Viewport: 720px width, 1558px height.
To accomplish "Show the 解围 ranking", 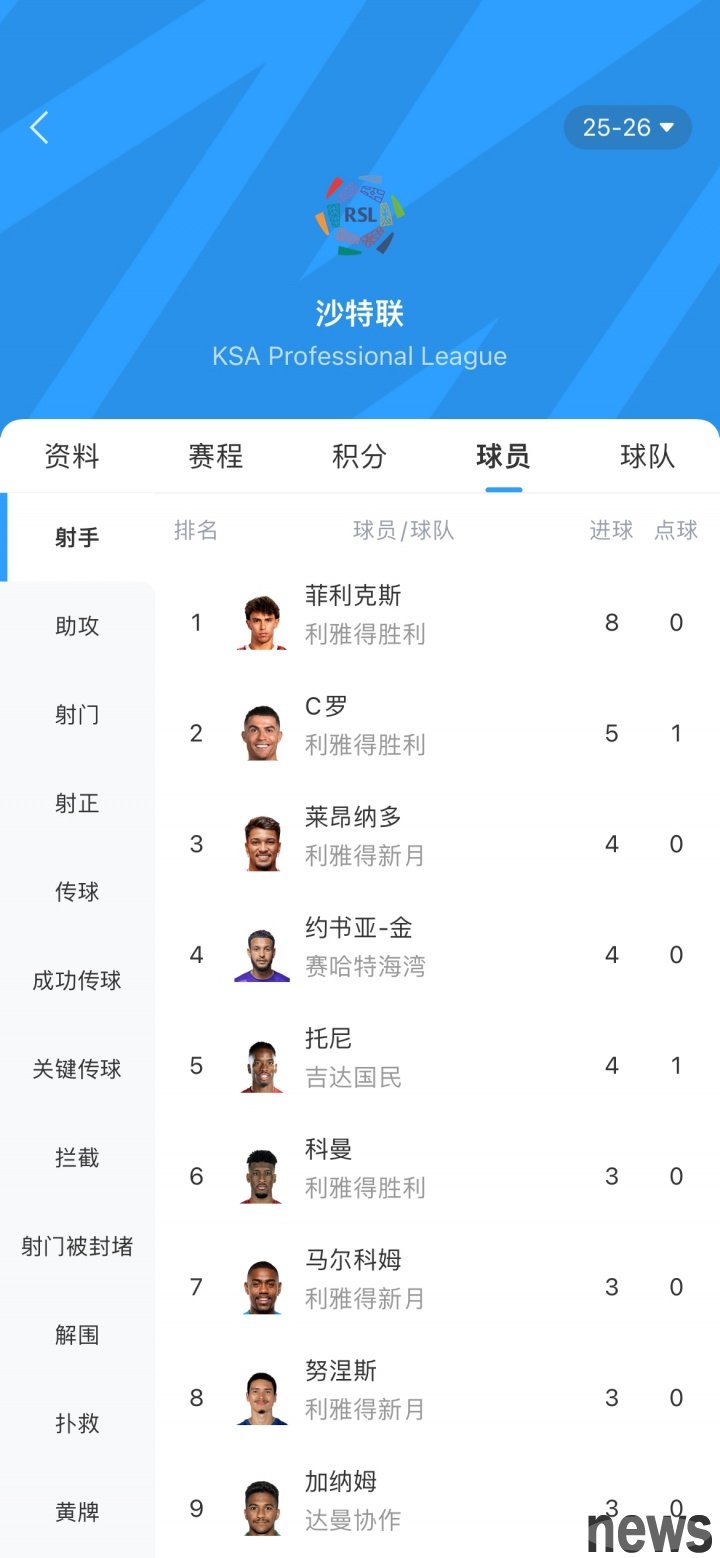I will point(77,1335).
